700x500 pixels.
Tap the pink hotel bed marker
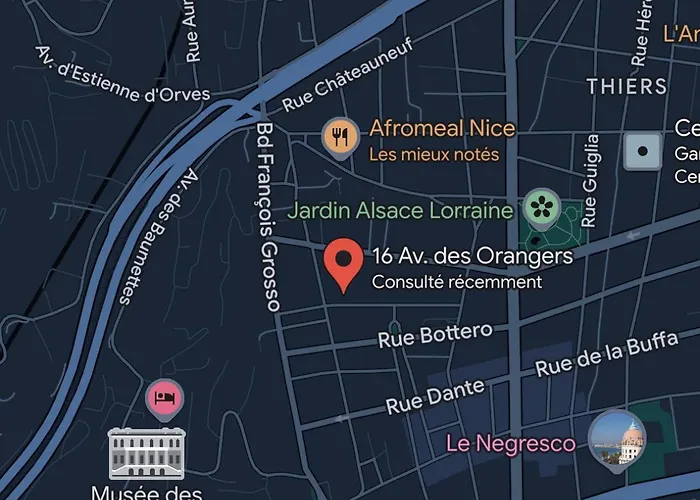click(164, 398)
